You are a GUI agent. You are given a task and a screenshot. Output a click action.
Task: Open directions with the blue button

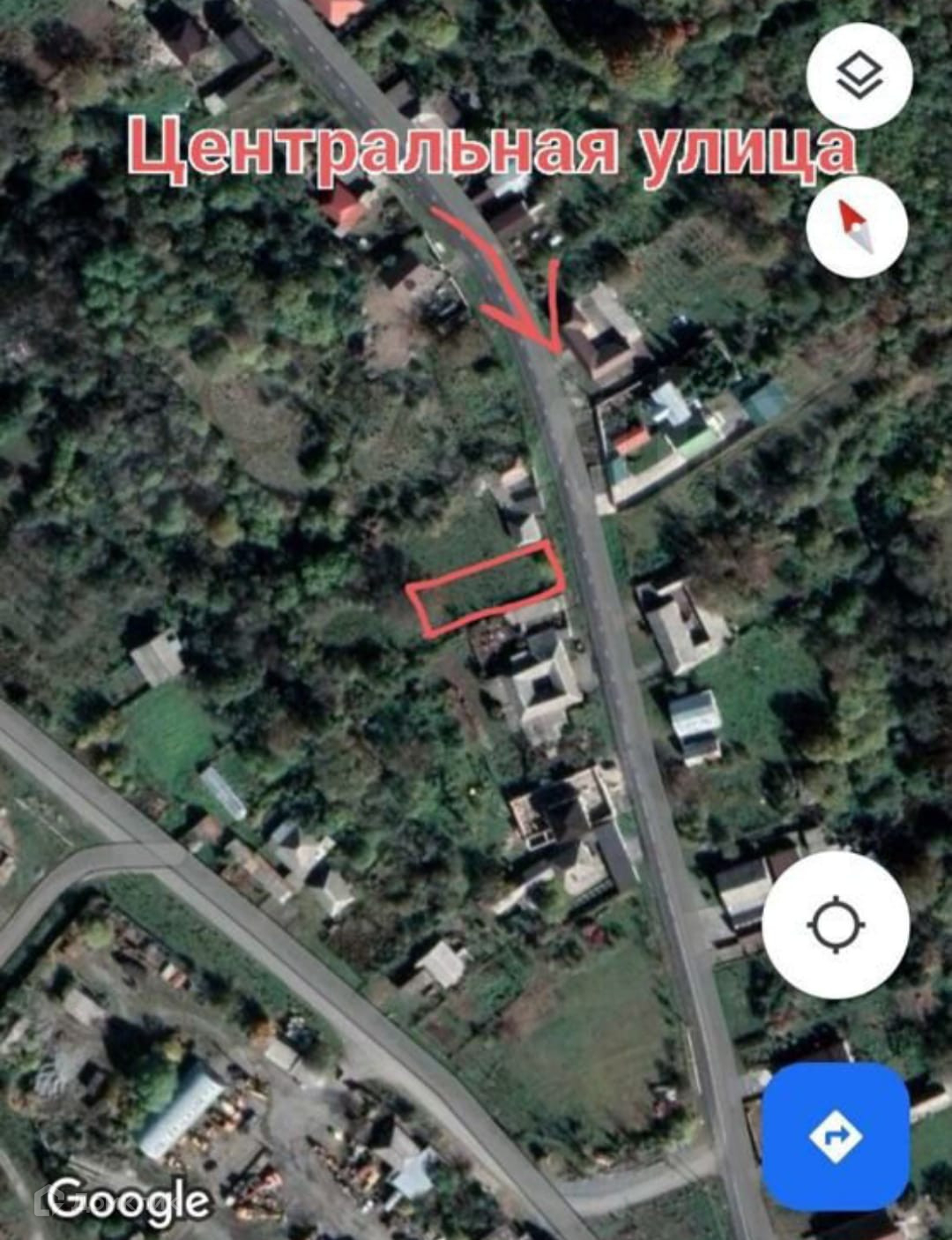836,1136
